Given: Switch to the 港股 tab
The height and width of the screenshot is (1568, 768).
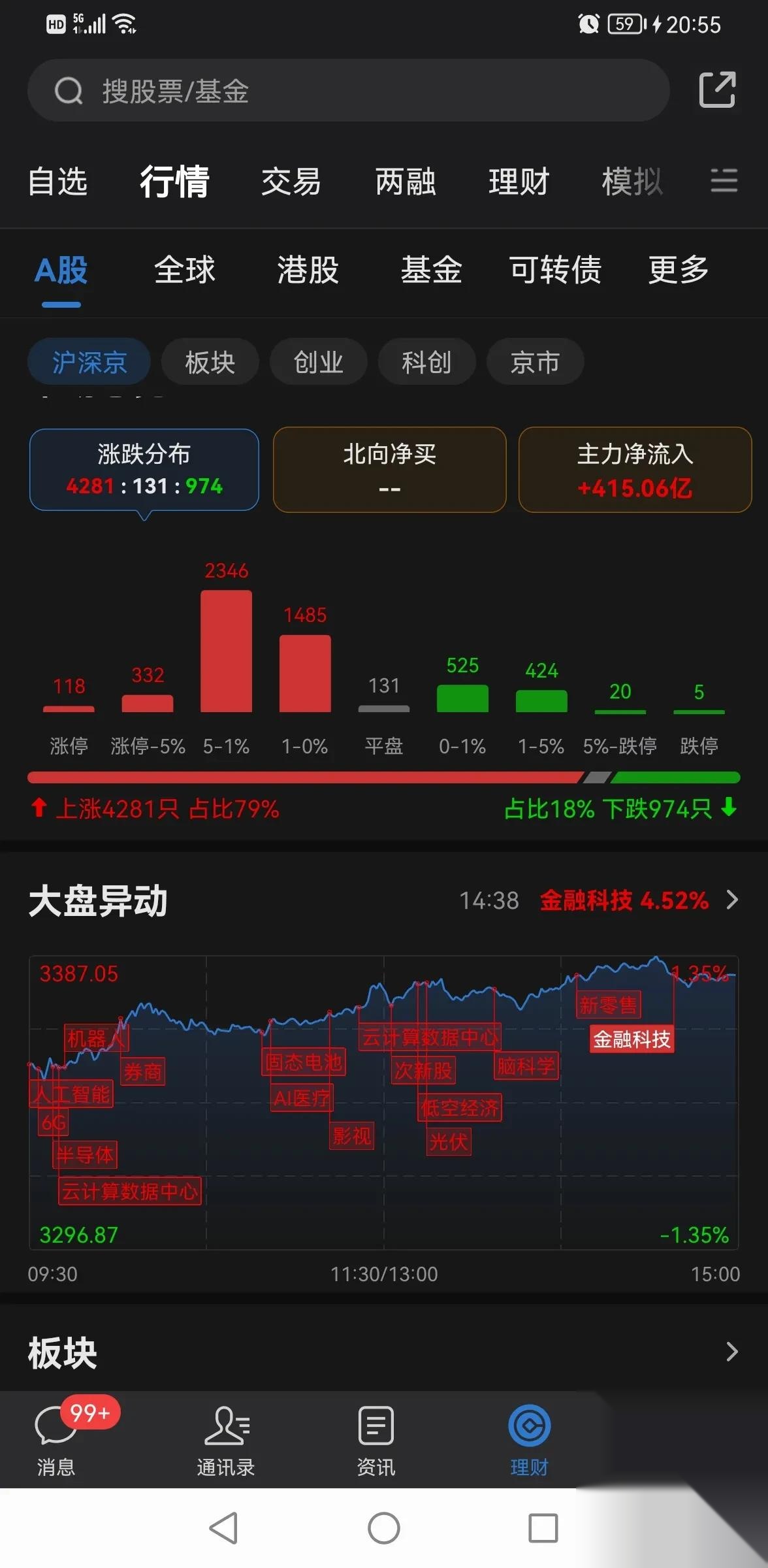Looking at the screenshot, I should (x=307, y=270).
